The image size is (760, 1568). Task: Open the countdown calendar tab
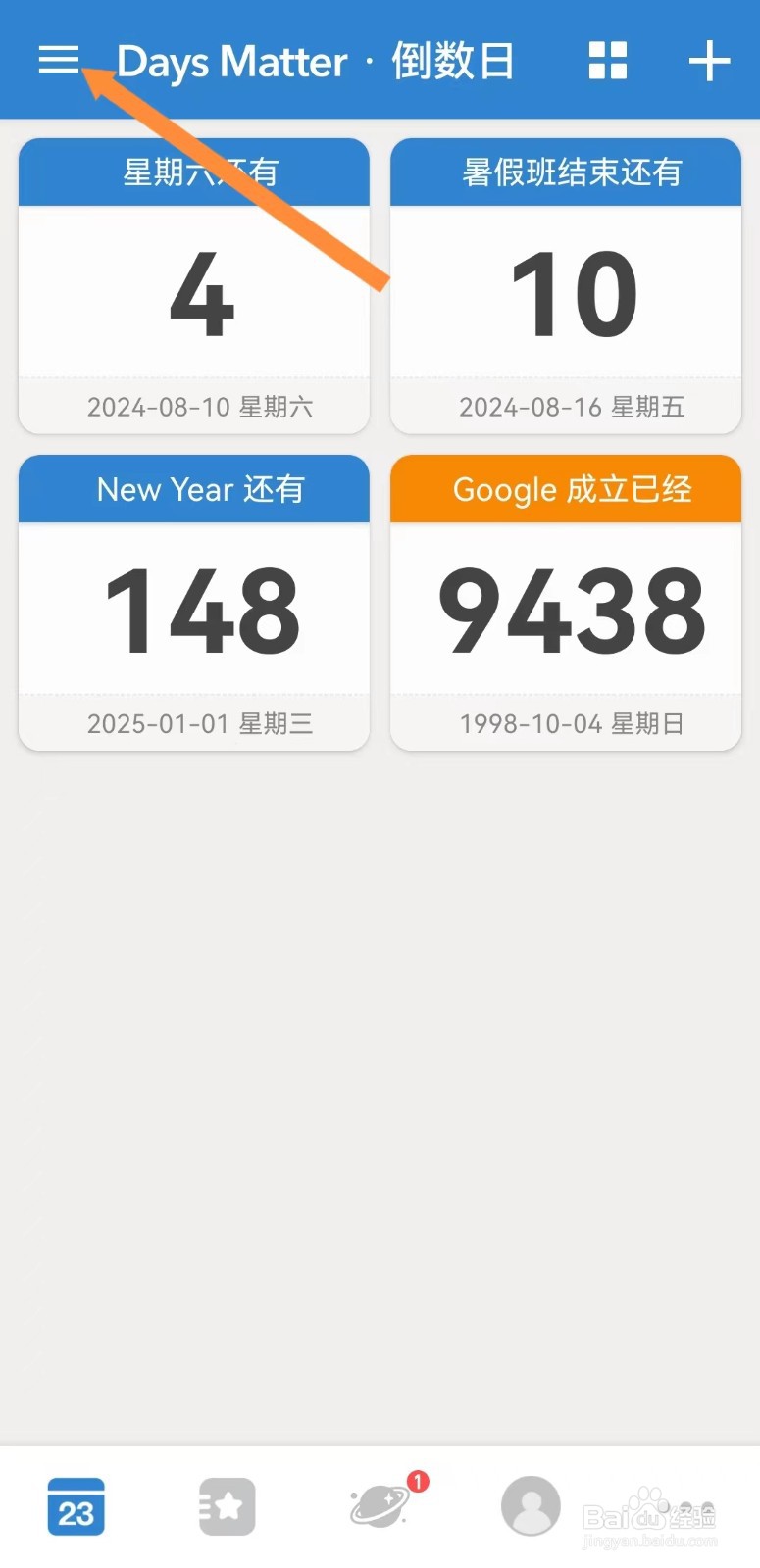[x=76, y=1506]
